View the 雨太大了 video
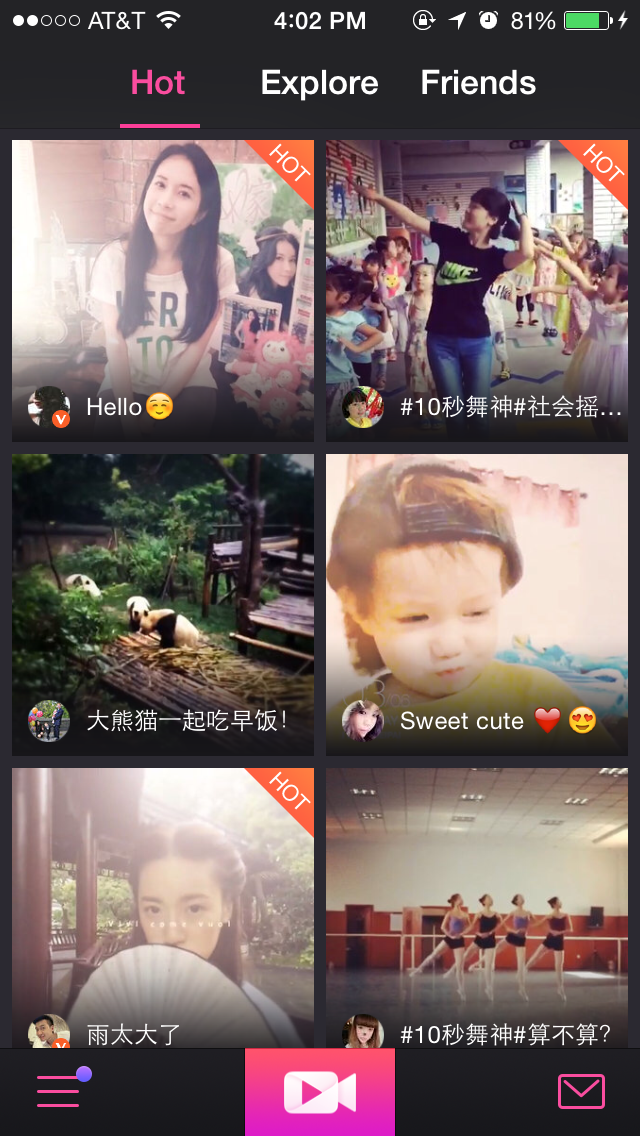This screenshot has width=640, height=1136. [x=163, y=907]
